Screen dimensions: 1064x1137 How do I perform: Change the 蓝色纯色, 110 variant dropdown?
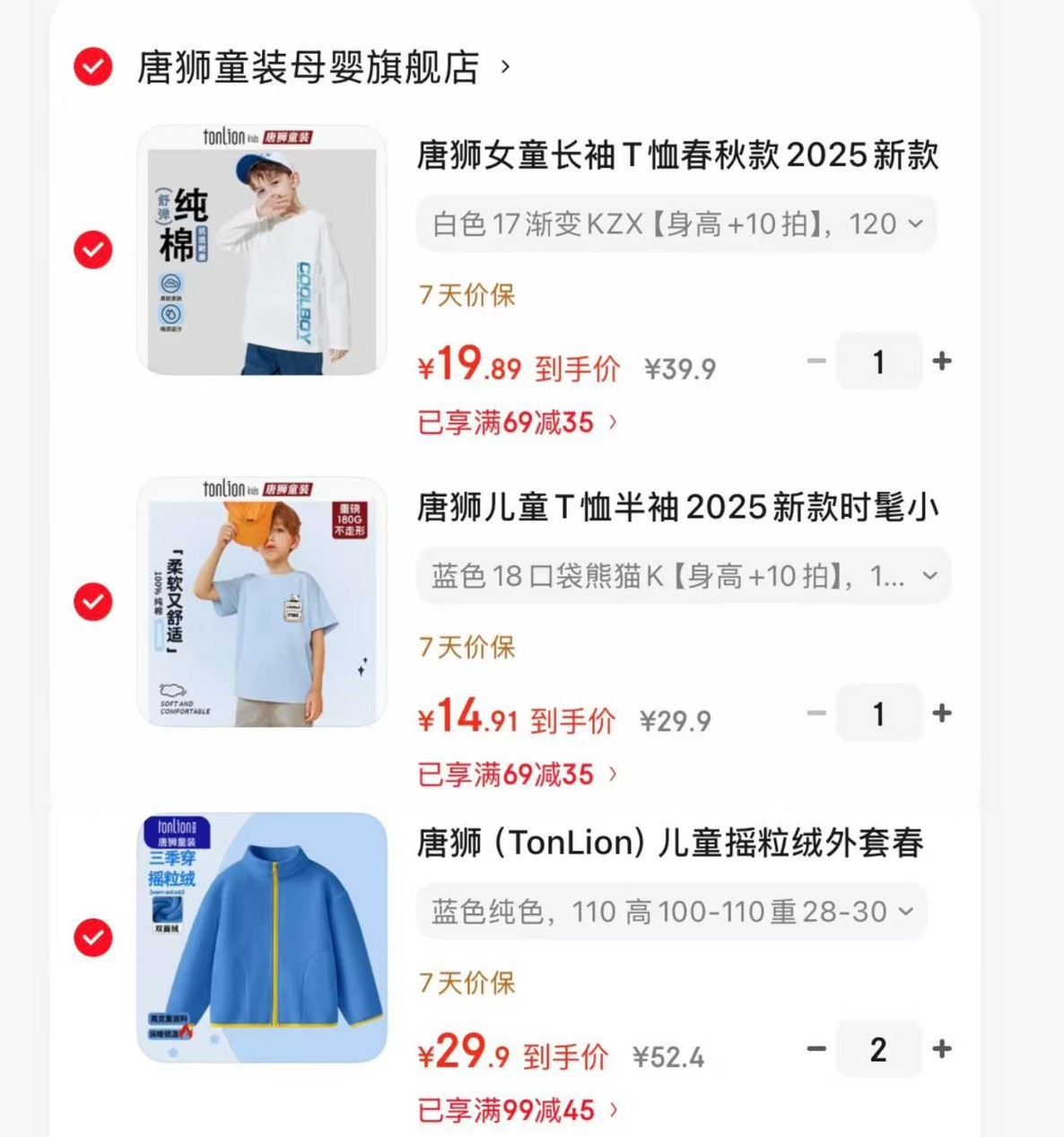tap(671, 912)
